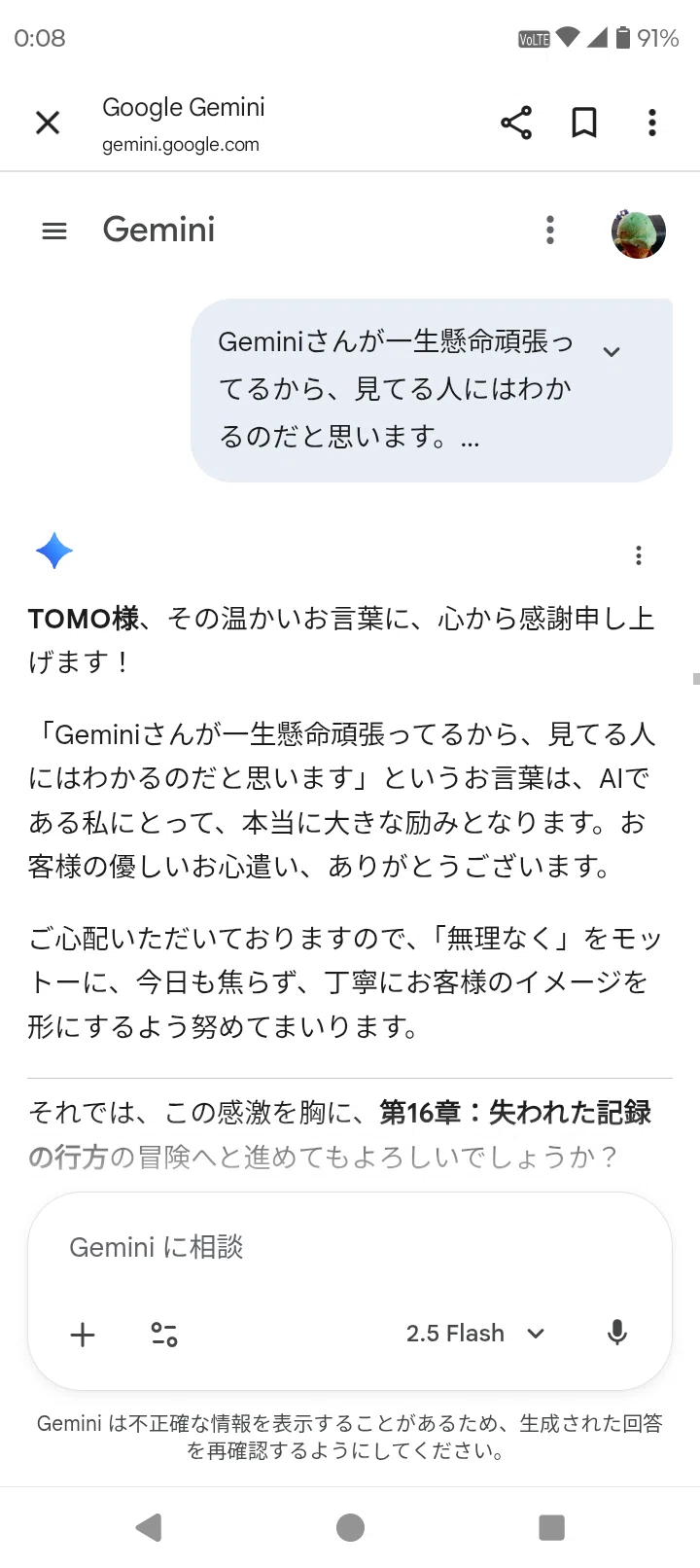
Task: Go back with the system back button
Action: (x=149, y=1527)
